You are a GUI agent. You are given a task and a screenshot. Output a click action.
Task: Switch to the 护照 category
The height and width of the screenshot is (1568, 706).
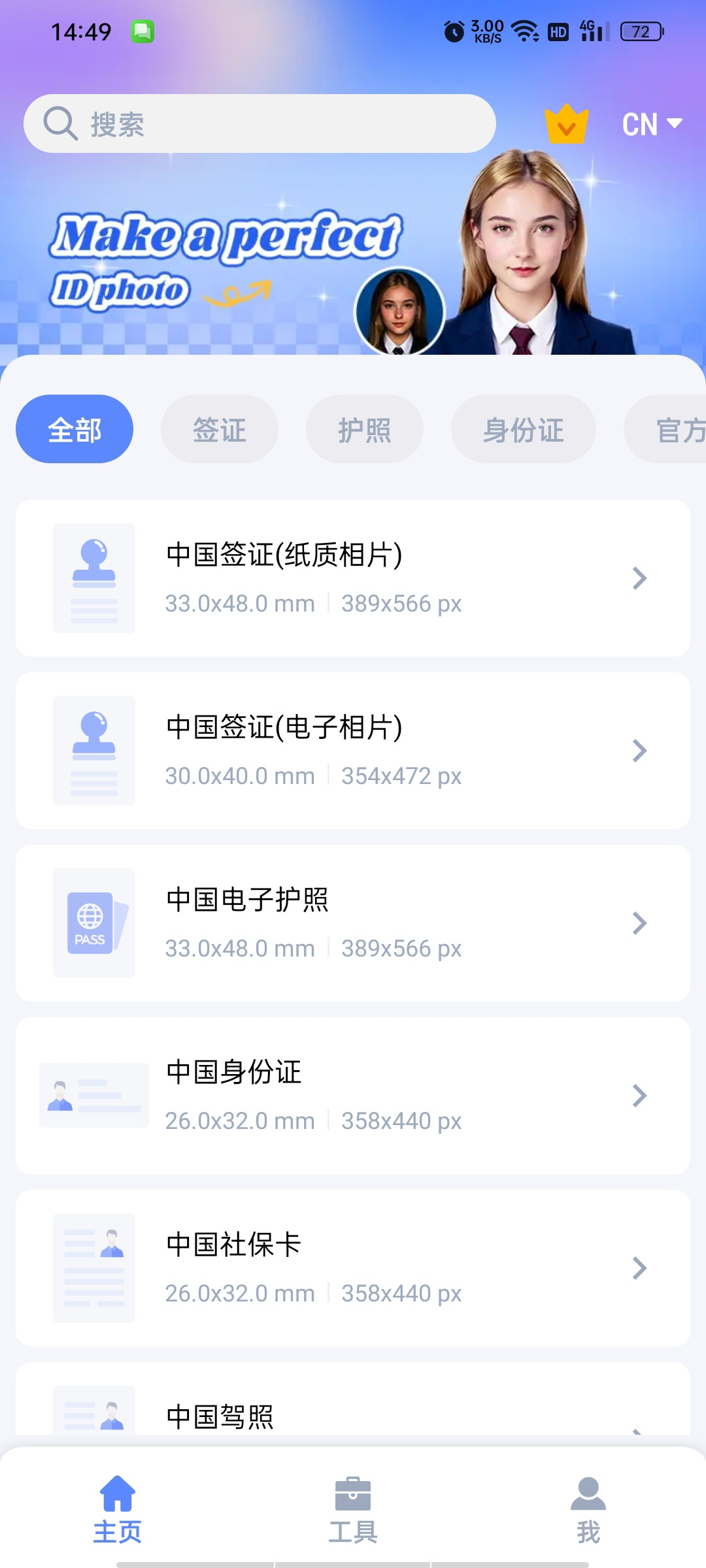(x=365, y=429)
